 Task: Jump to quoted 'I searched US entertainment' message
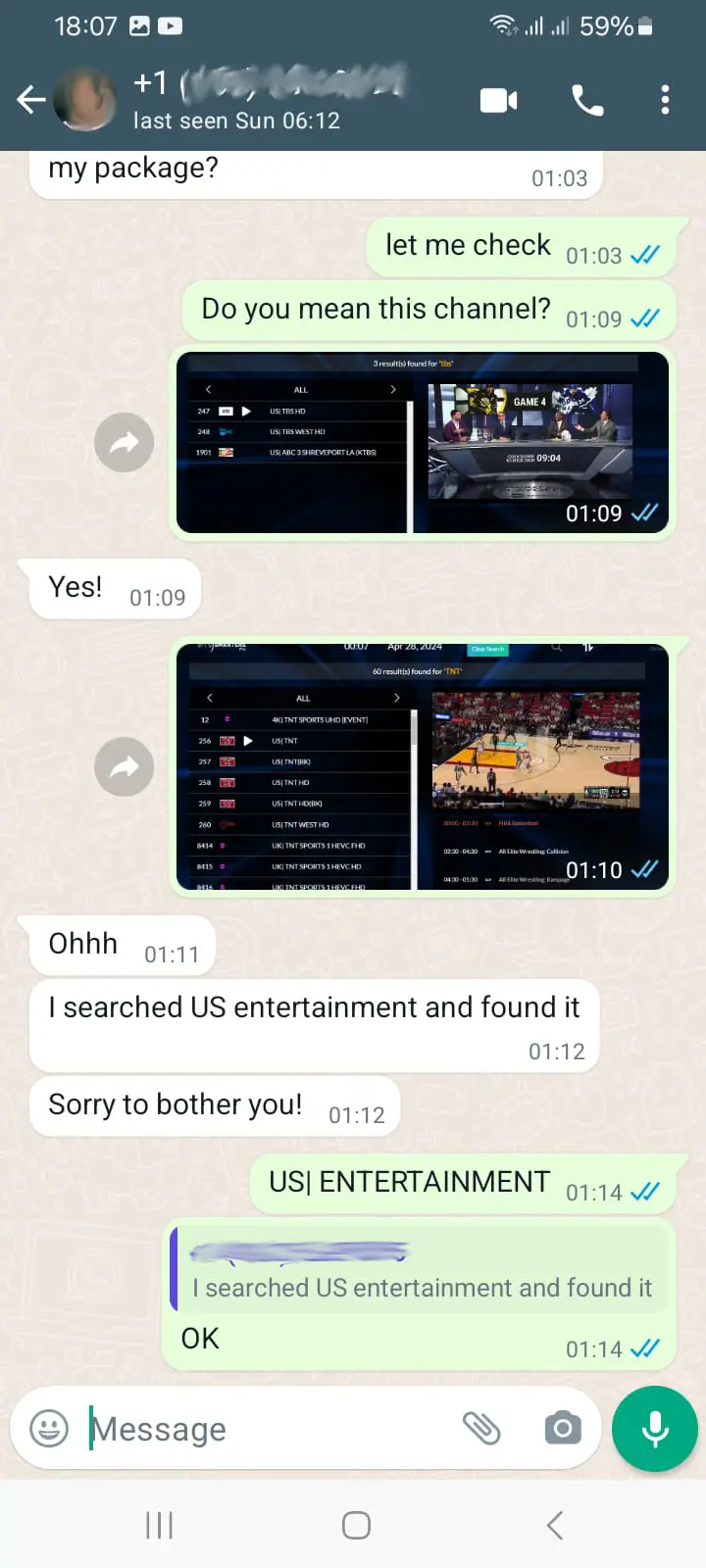pos(422,1269)
